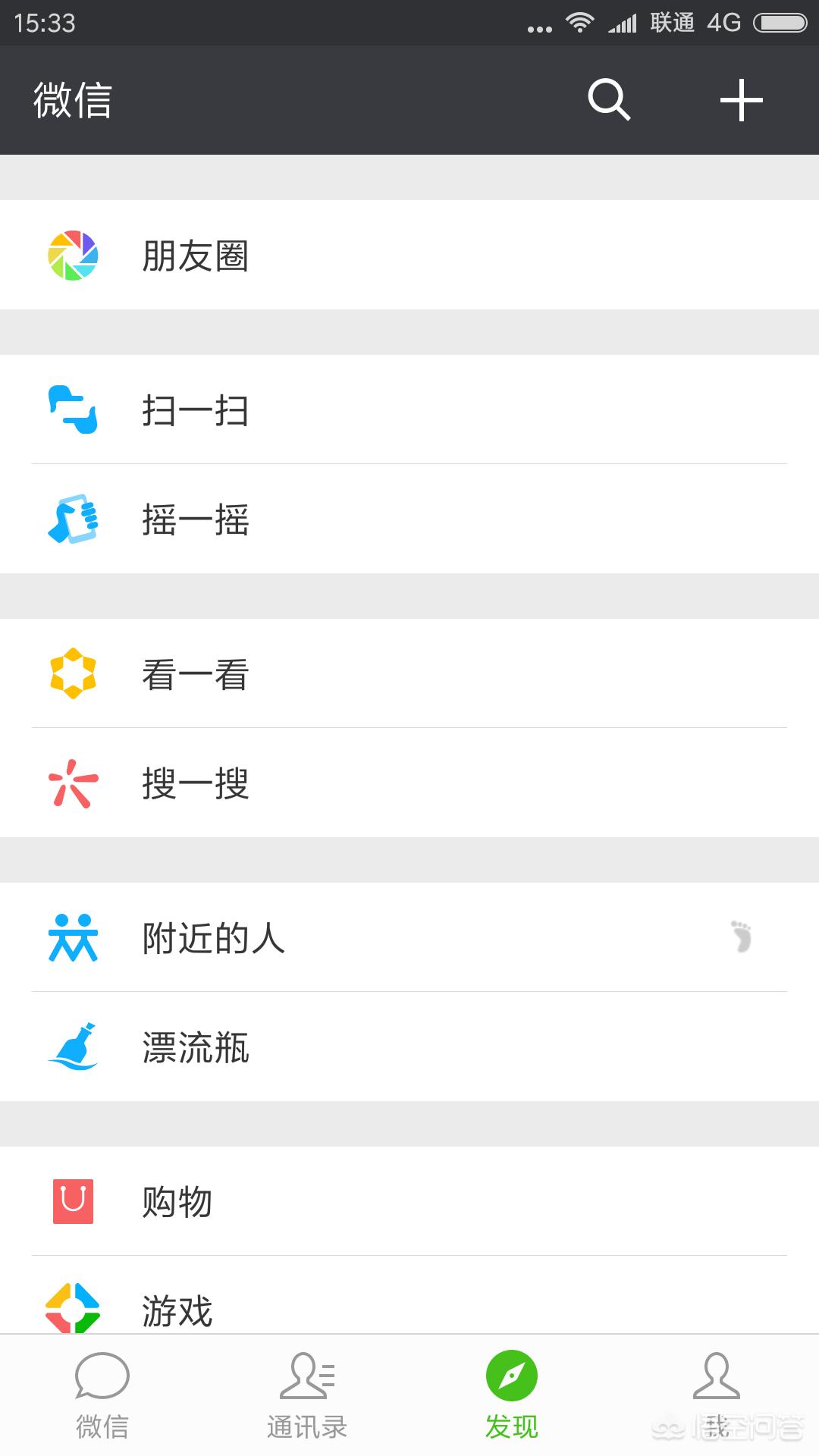
Task: Switch to the 微信 chats tab
Action: pyautogui.click(x=102, y=1395)
